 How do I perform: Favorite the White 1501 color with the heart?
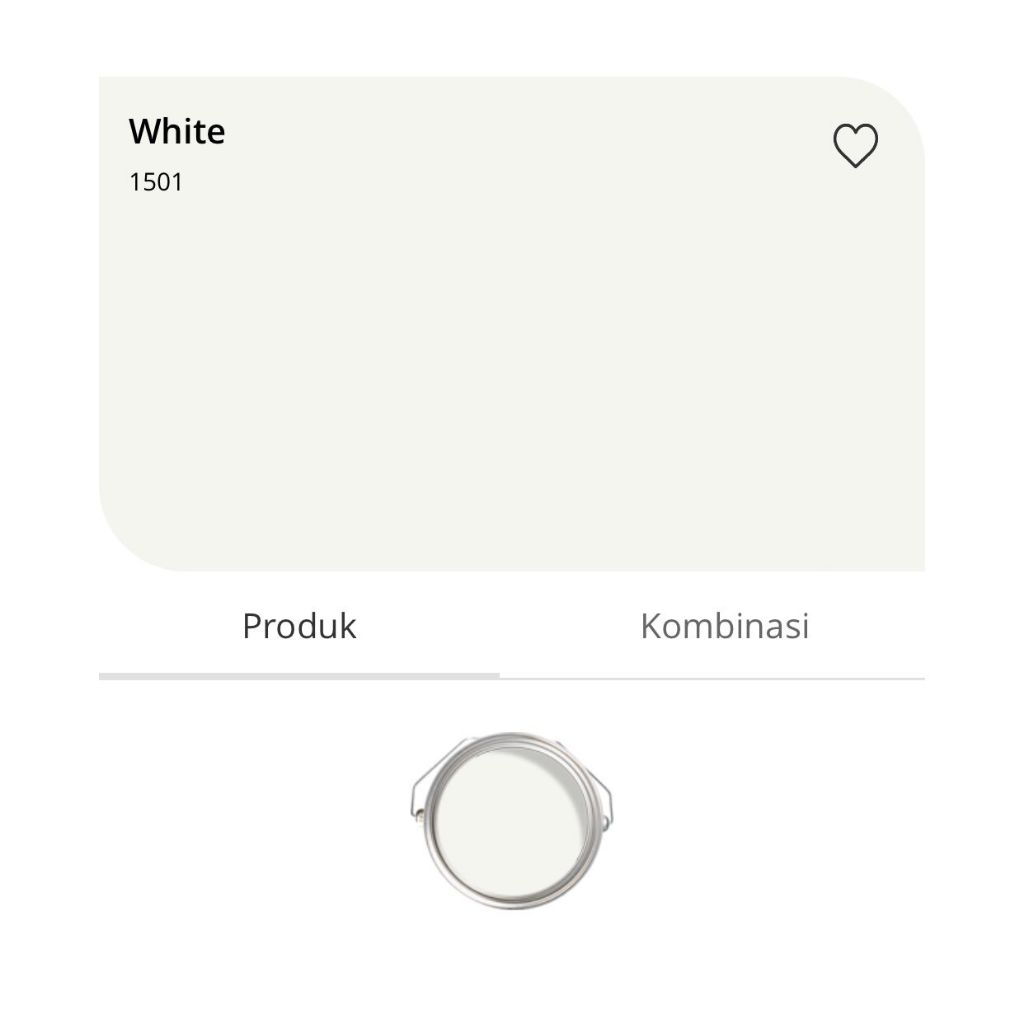tap(855, 146)
